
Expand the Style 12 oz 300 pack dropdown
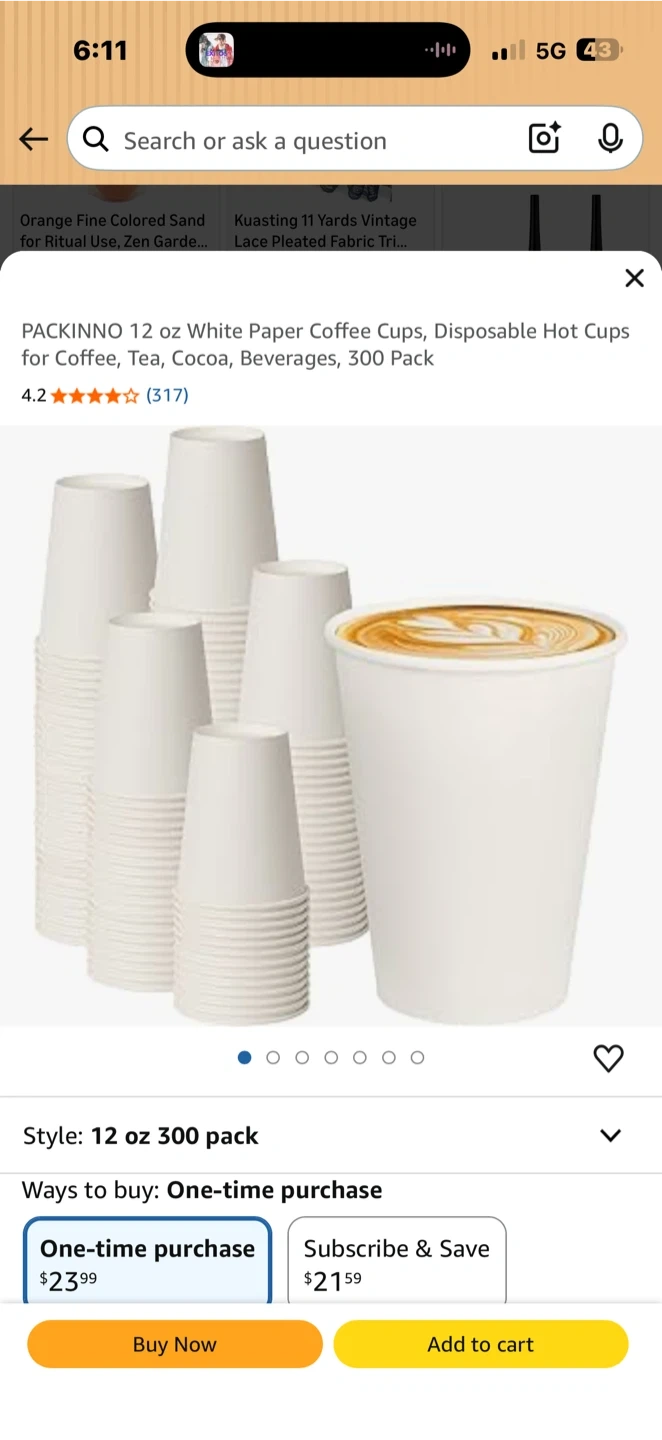(x=610, y=1135)
